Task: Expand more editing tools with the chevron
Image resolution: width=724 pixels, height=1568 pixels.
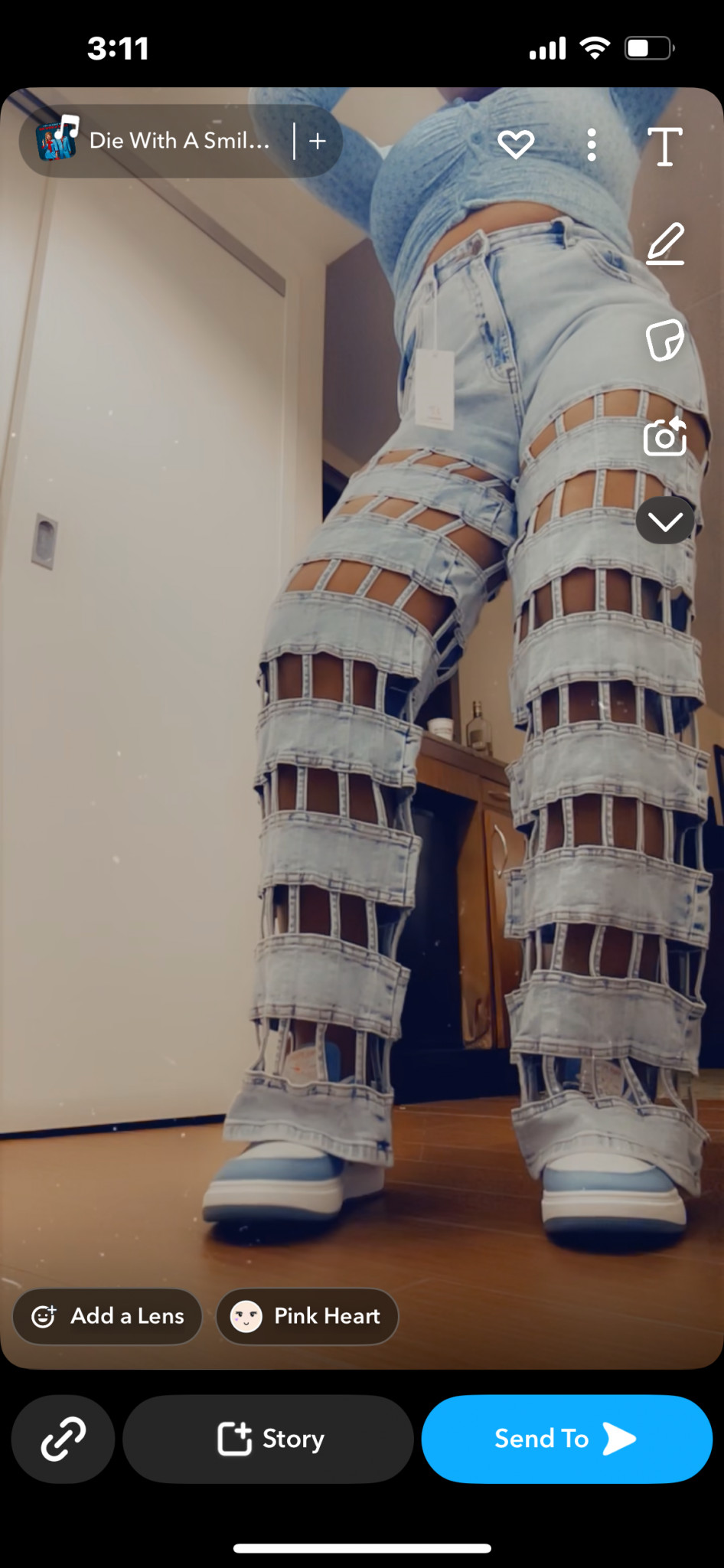Action: [664, 521]
